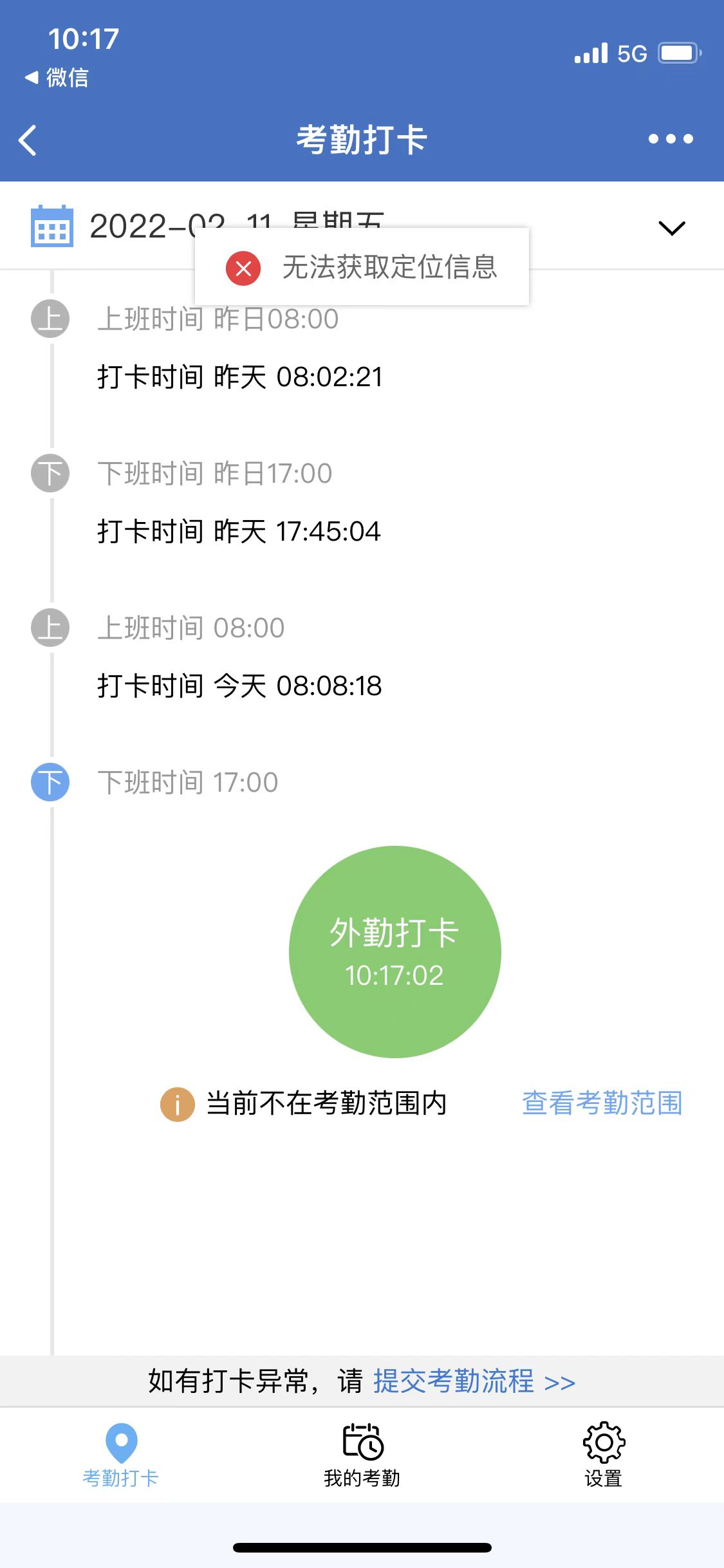724x1568 pixels.
Task: Open the three-dot overflow menu
Action: (671, 139)
